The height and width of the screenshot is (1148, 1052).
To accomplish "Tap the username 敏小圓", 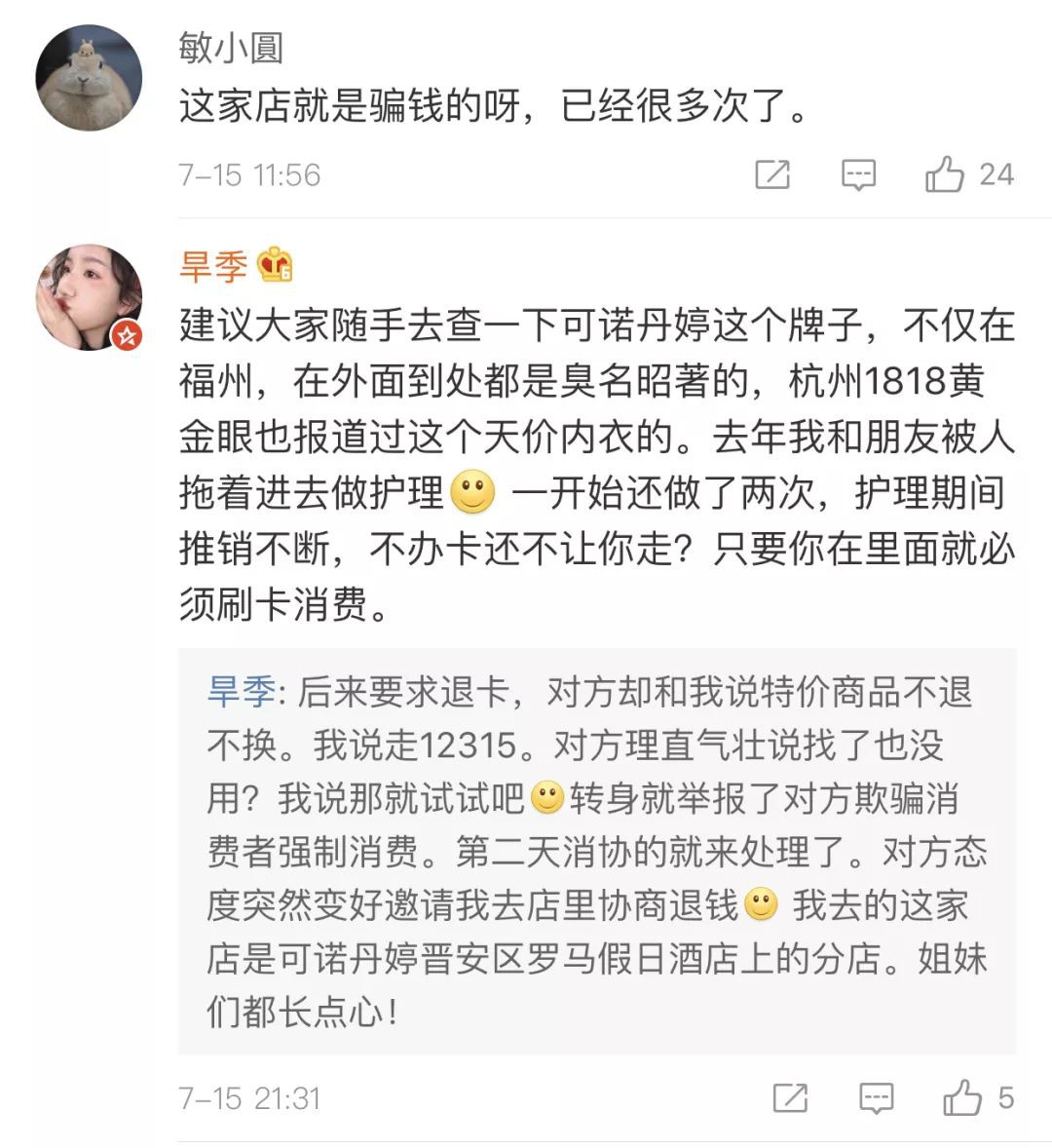I will 231,47.
